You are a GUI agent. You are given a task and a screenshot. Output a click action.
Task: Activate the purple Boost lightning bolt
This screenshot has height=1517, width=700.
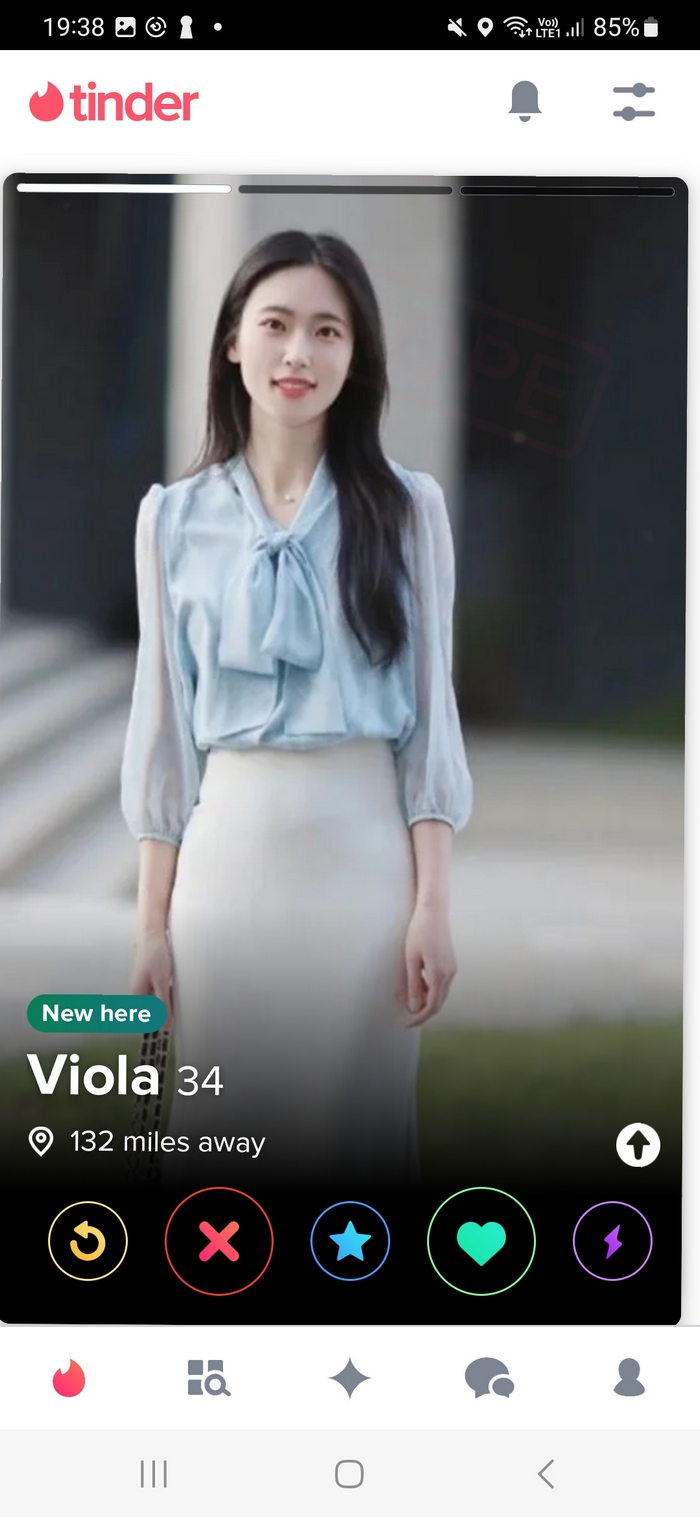612,1241
